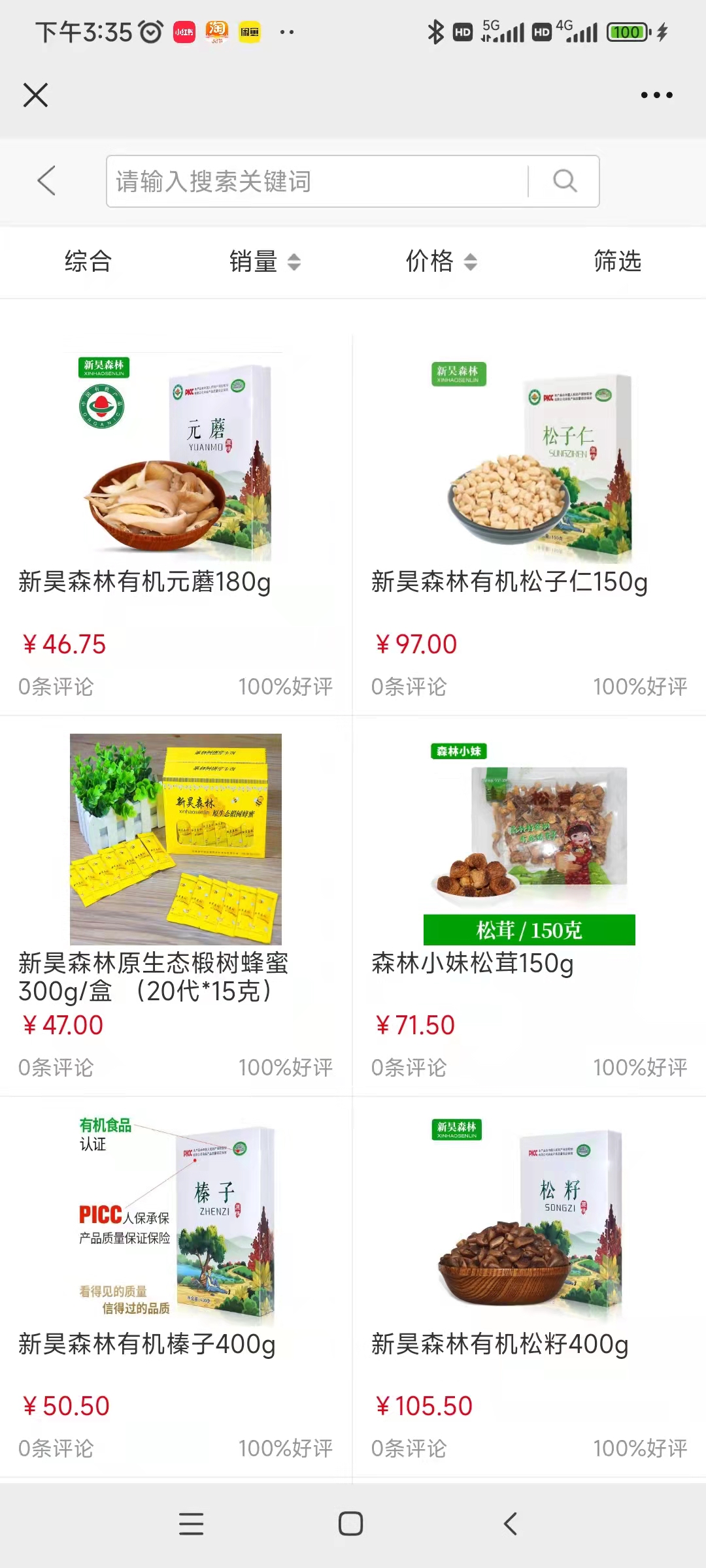Tap the magnifier search icon
This screenshot has width=706, height=1568.
(565, 181)
